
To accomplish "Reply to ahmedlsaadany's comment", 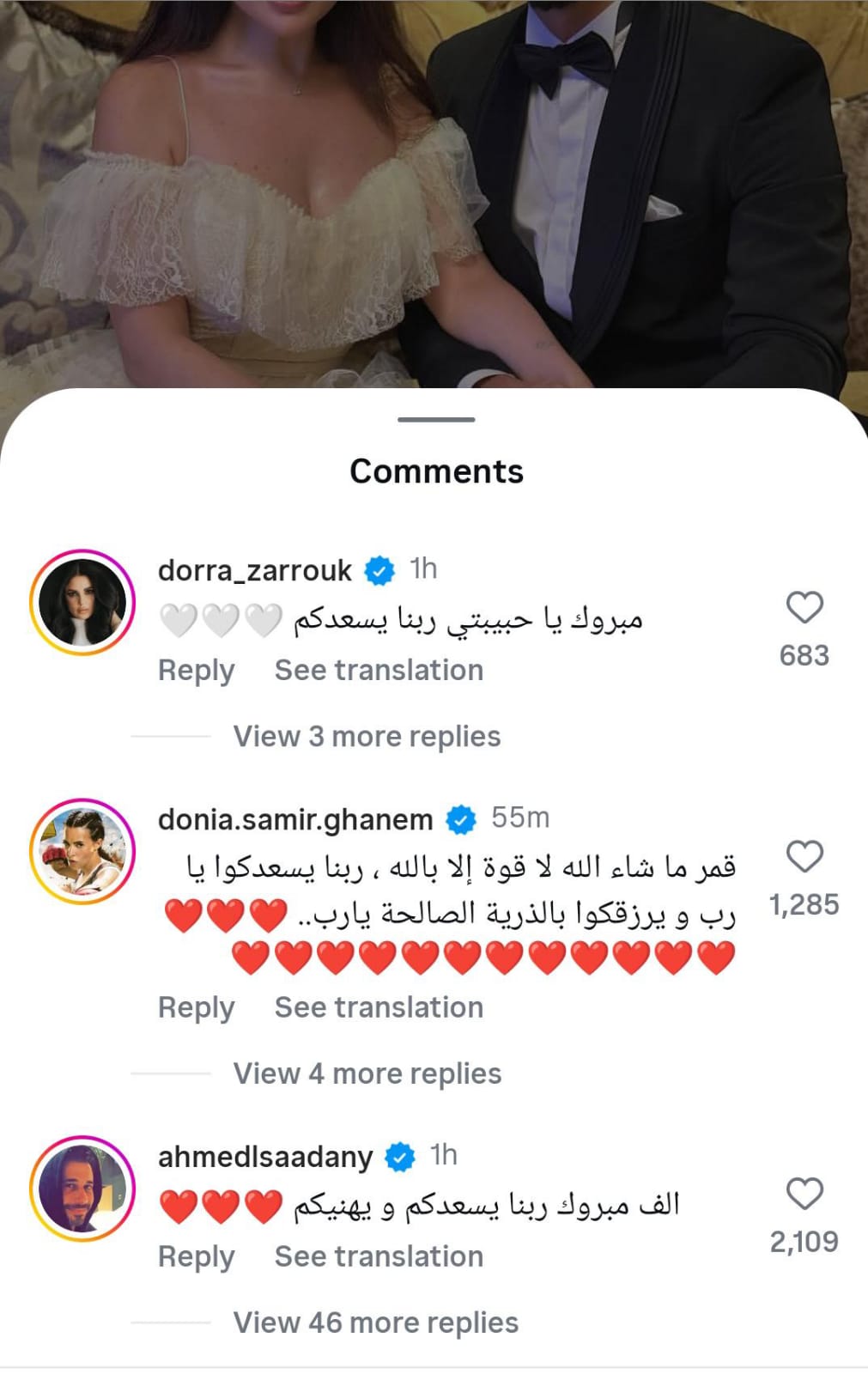I will click(196, 1257).
